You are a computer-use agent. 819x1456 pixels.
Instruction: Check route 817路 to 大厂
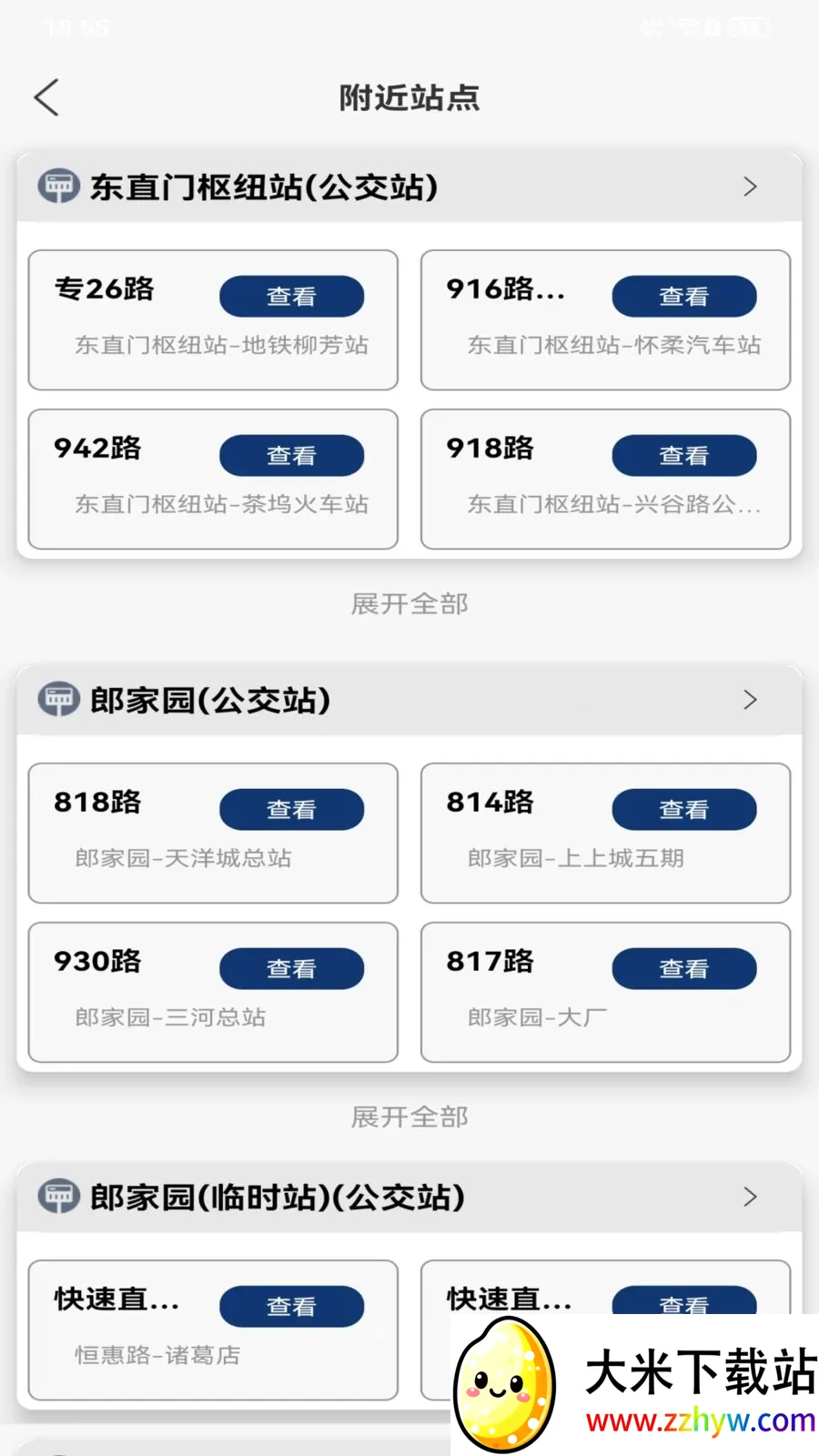click(683, 969)
